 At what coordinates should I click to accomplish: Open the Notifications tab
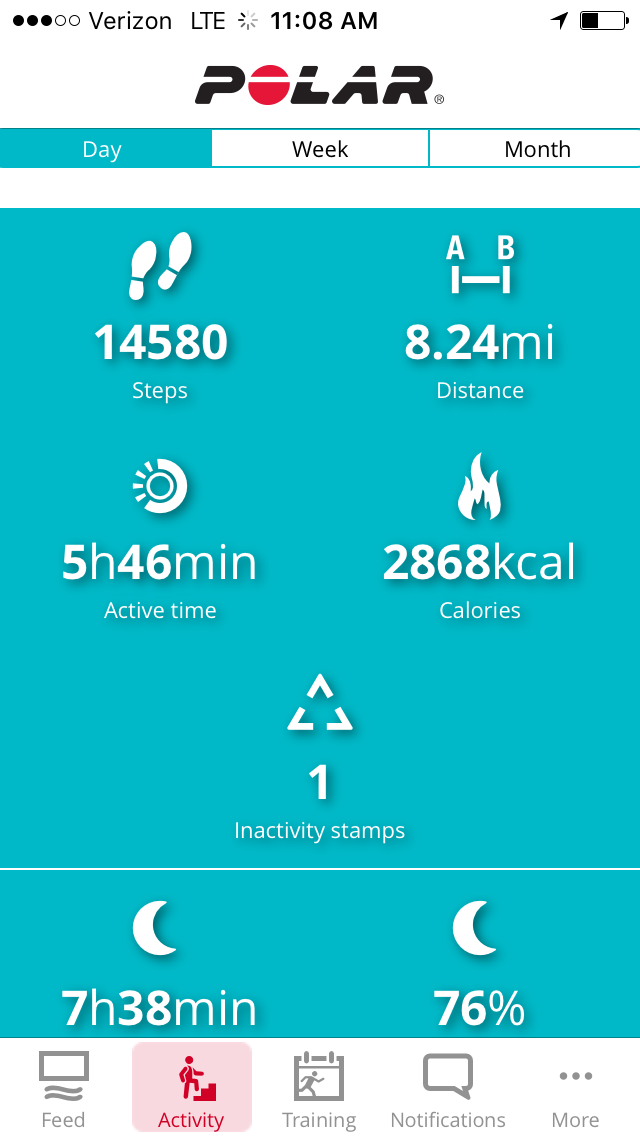(x=447, y=1089)
